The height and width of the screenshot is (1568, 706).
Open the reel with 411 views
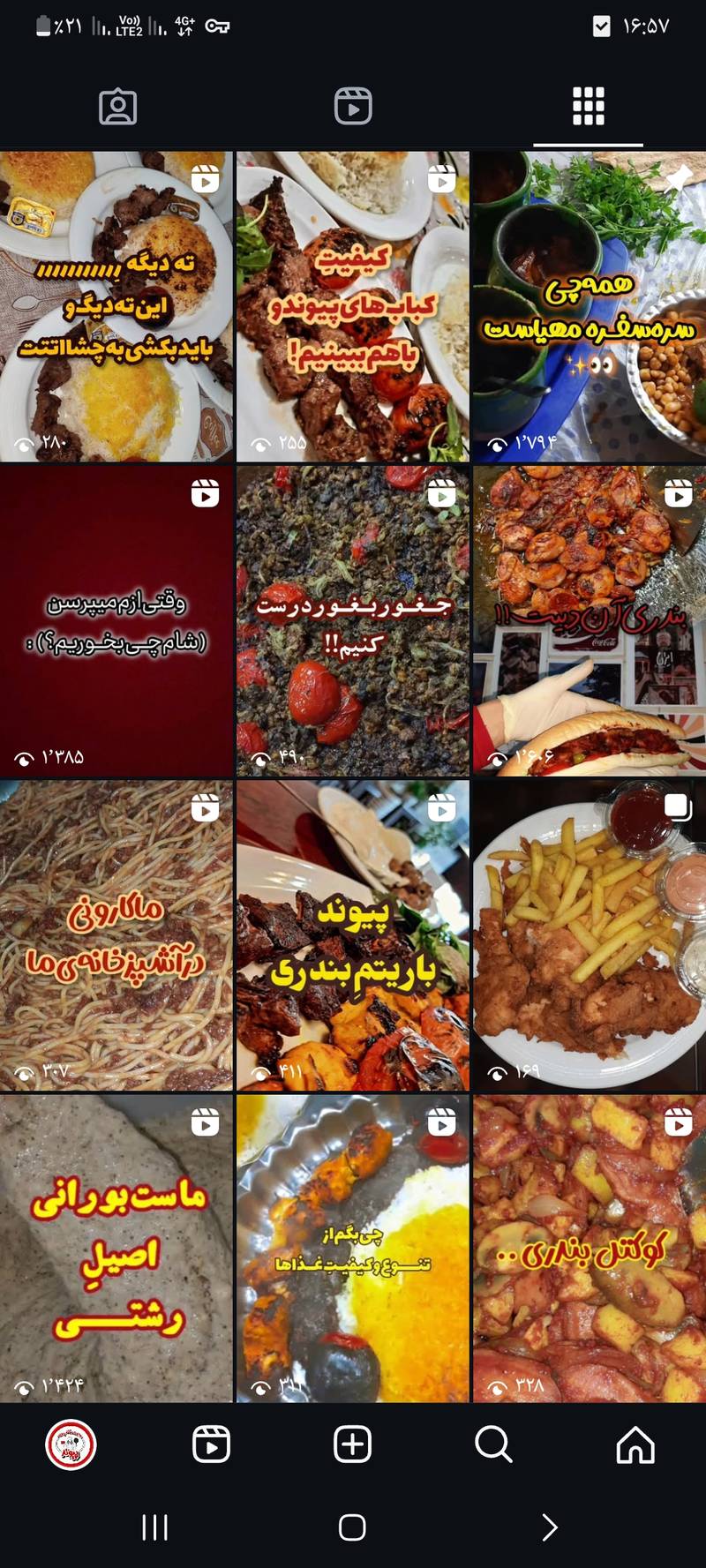353,935
